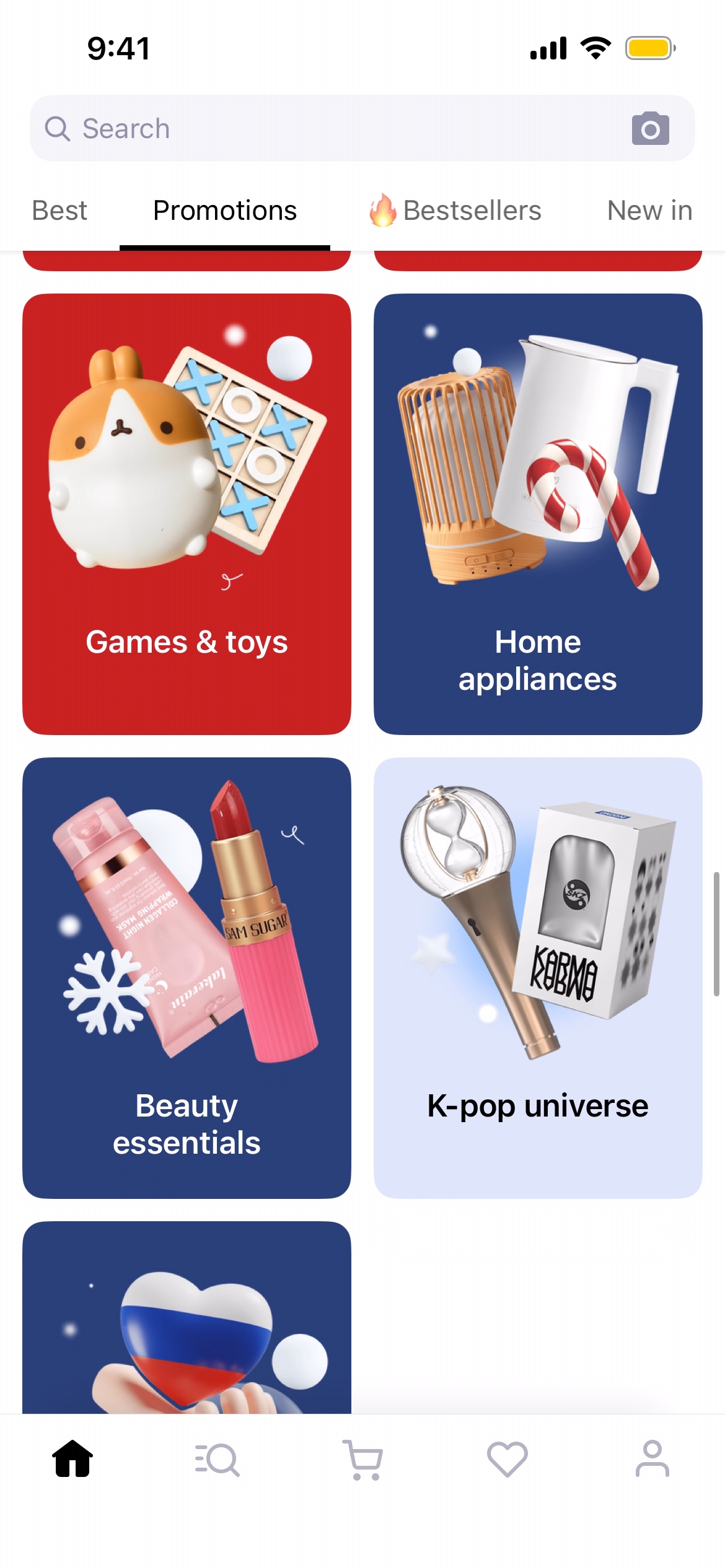This screenshot has width=725, height=1568.
Task: Open the Home appliances category
Action: pyautogui.click(x=538, y=514)
